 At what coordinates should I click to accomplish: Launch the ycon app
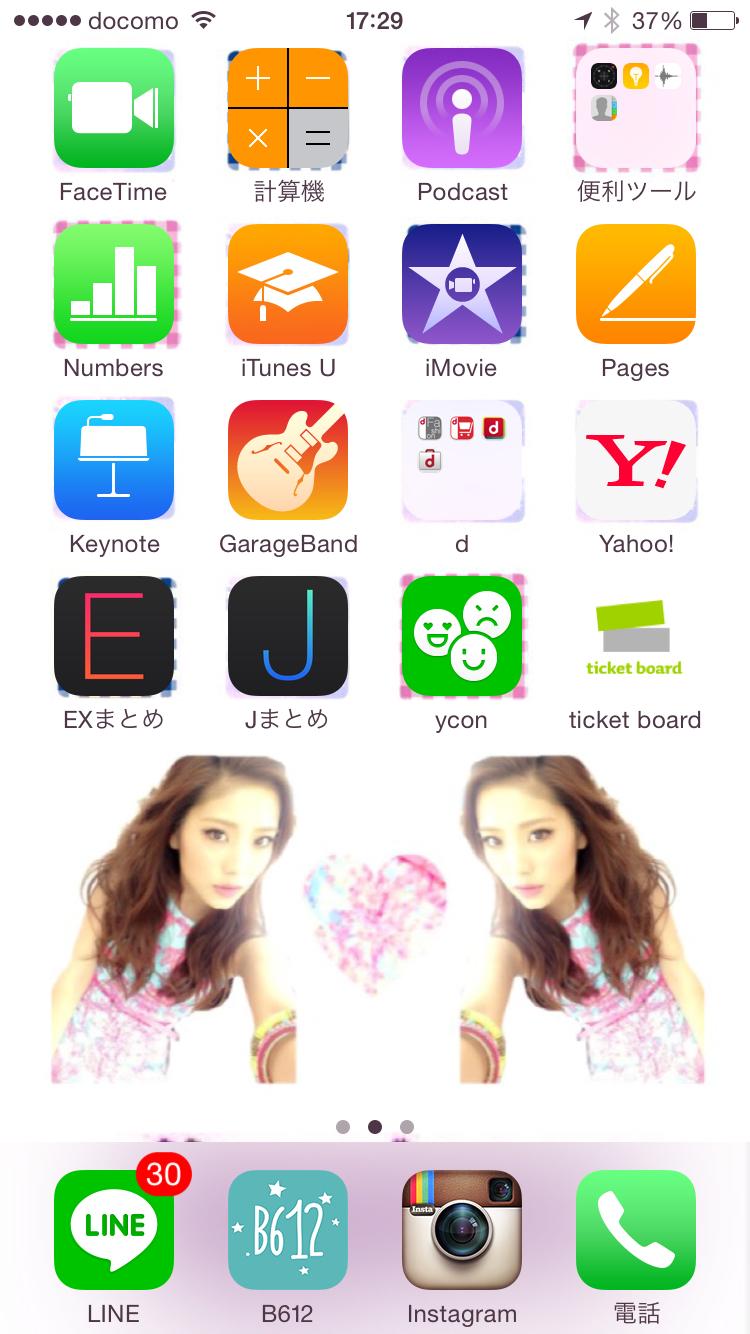pos(462,636)
